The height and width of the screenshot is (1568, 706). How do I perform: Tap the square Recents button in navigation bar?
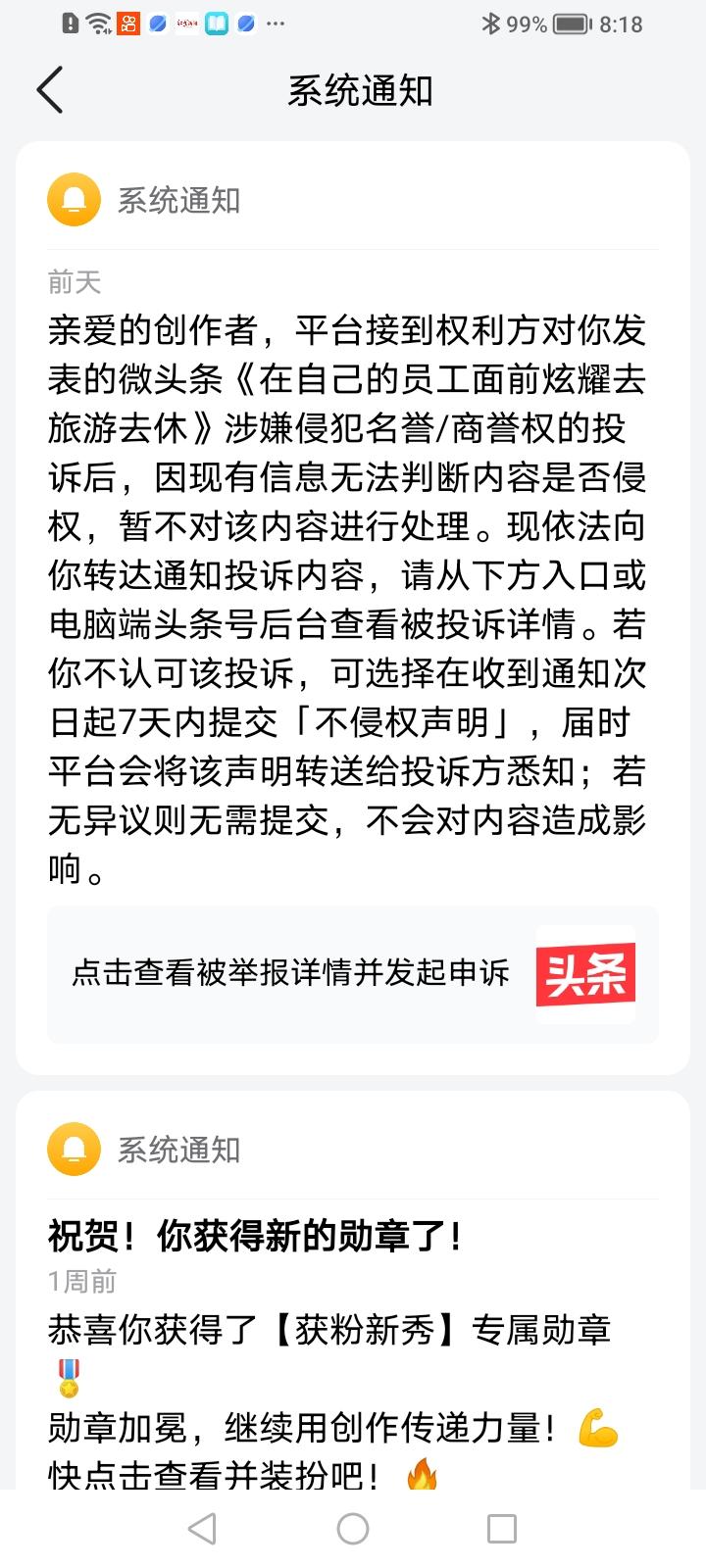point(502,1529)
